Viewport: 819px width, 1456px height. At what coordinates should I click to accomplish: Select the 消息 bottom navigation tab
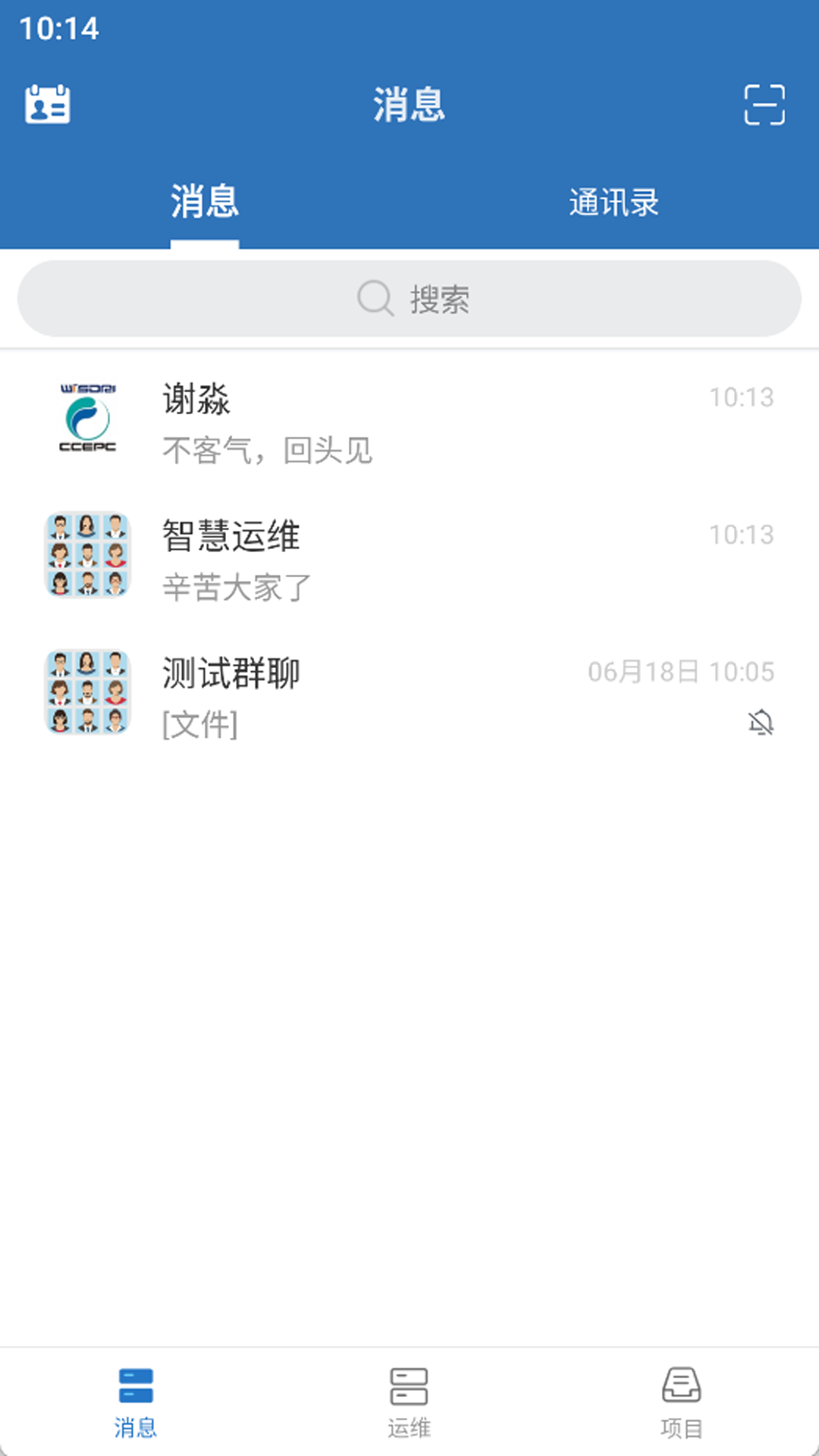pos(136,1401)
